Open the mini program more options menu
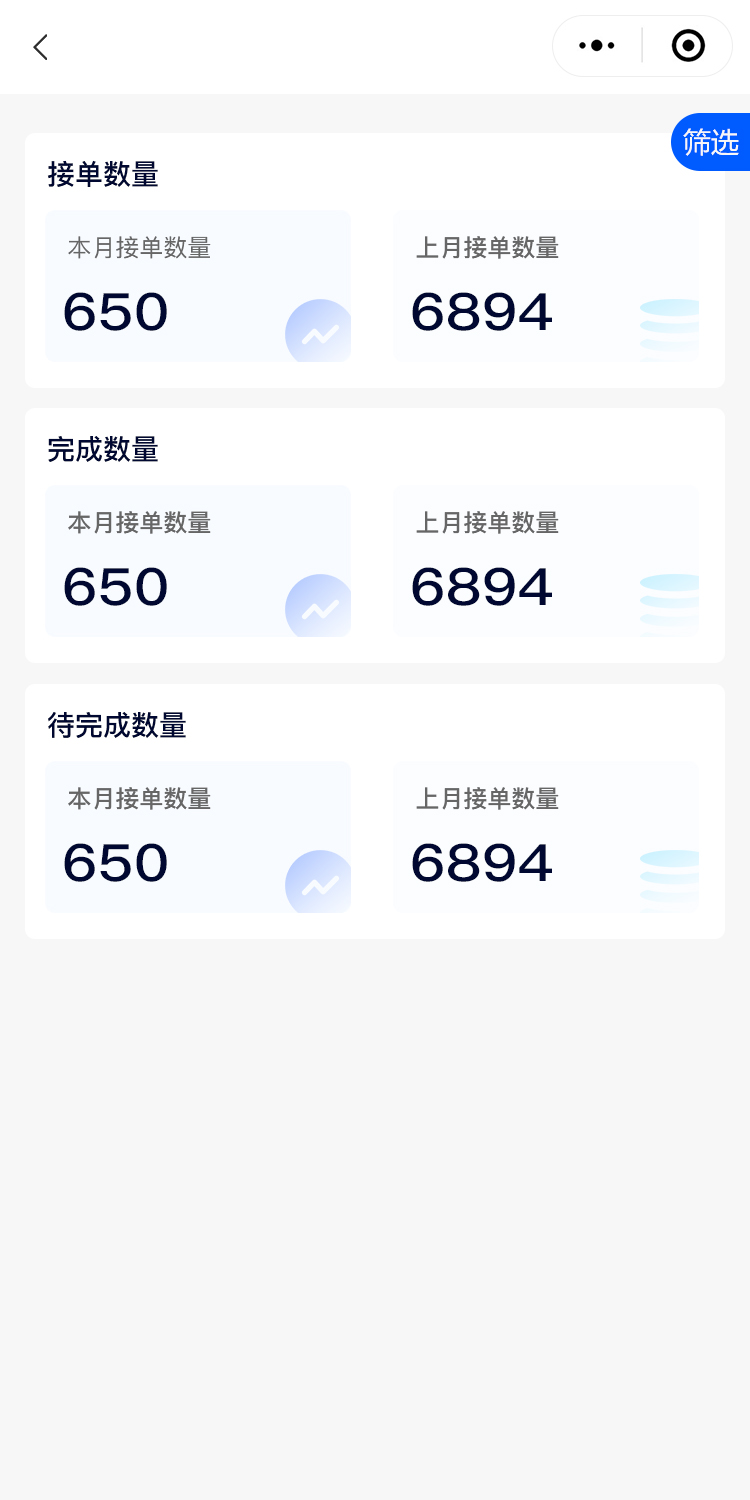Screen dimensions: 750x1500 (597, 46)
